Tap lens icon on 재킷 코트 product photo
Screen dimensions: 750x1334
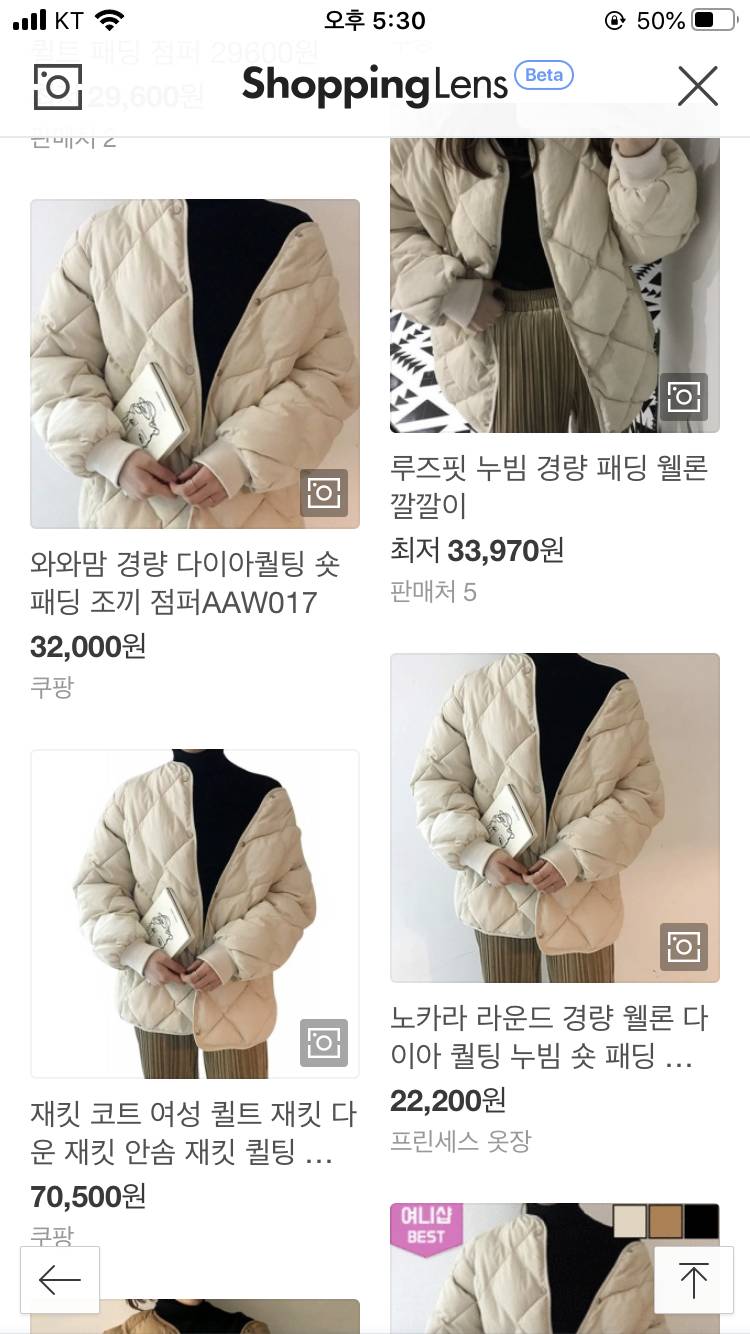325,1045
